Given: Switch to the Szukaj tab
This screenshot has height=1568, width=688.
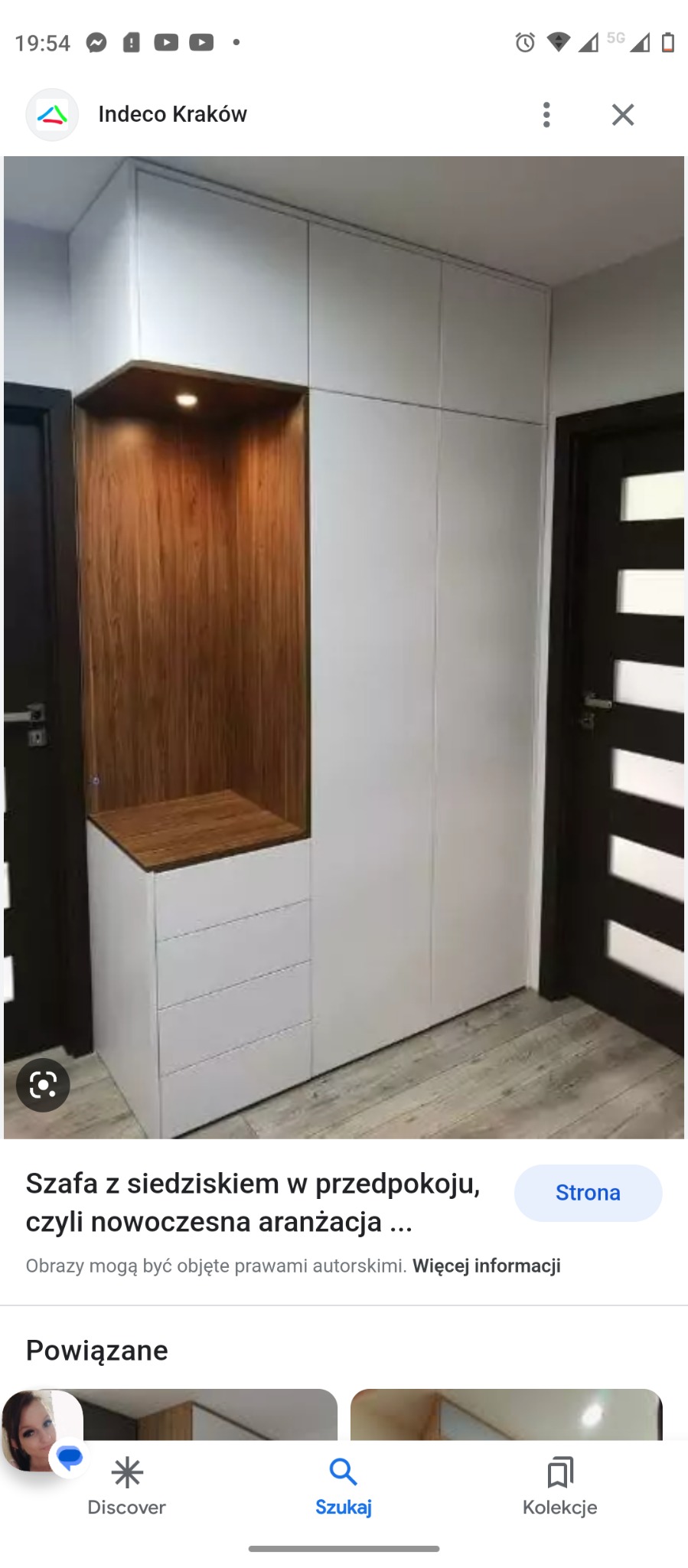Looking at the screenshot, I should coord(343,1486).
